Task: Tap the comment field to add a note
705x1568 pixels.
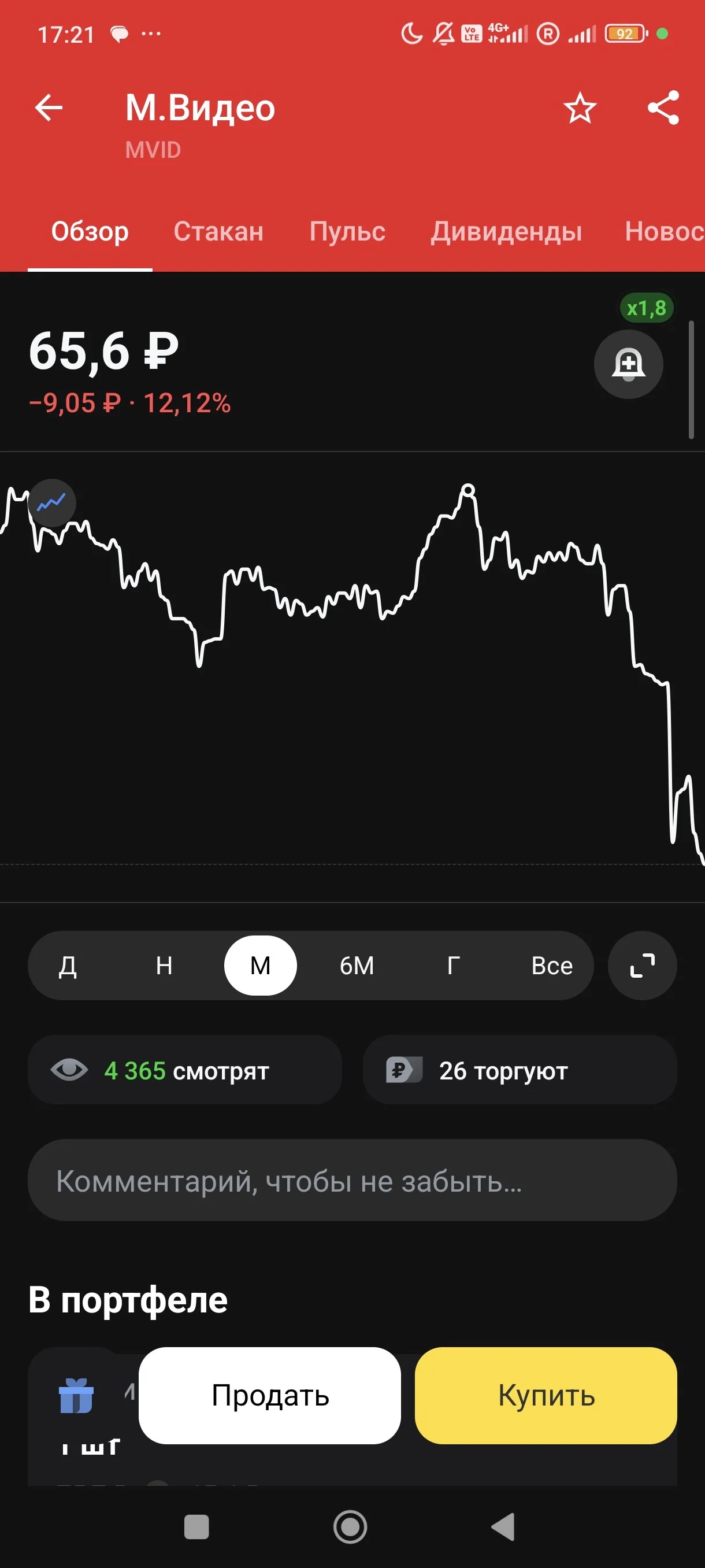Action: [x=352, y=1179]
